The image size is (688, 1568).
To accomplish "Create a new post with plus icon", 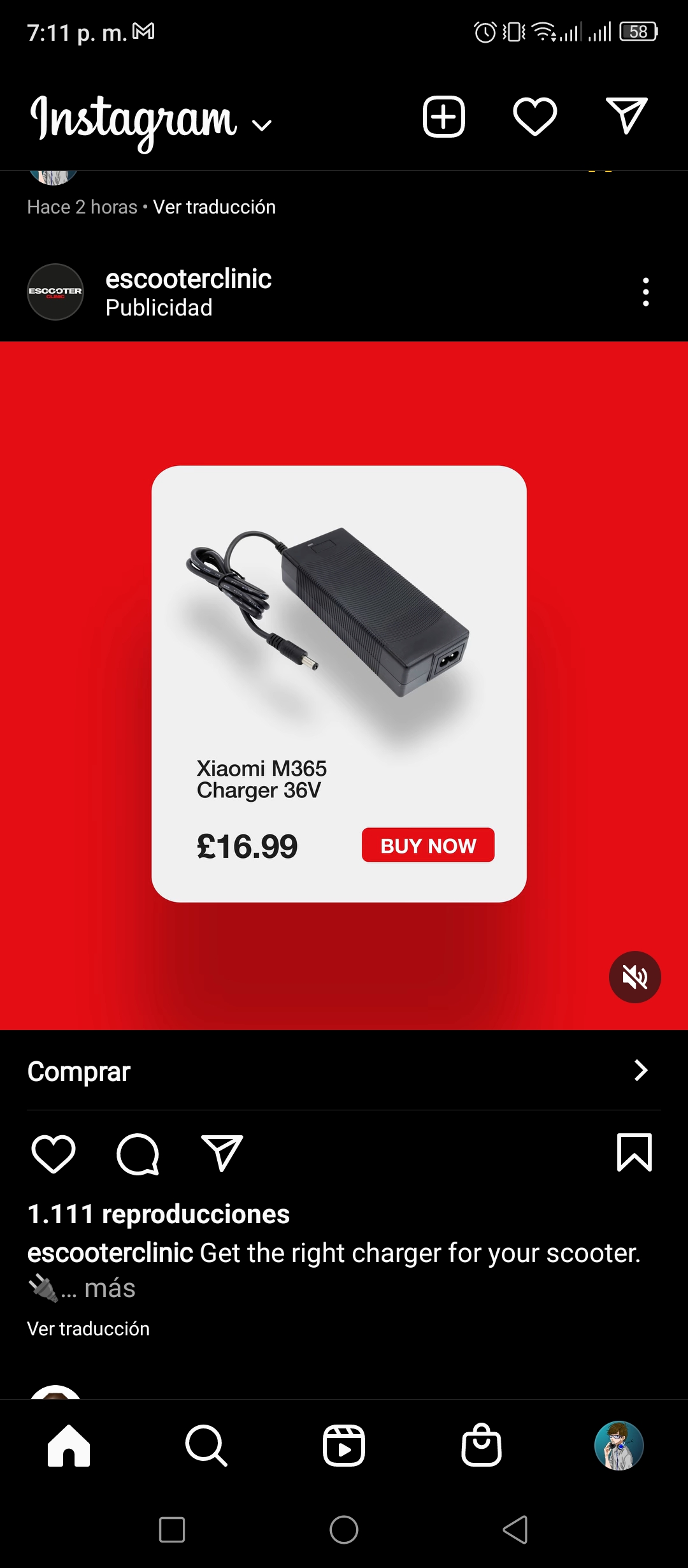I will [x=444, y=117].
